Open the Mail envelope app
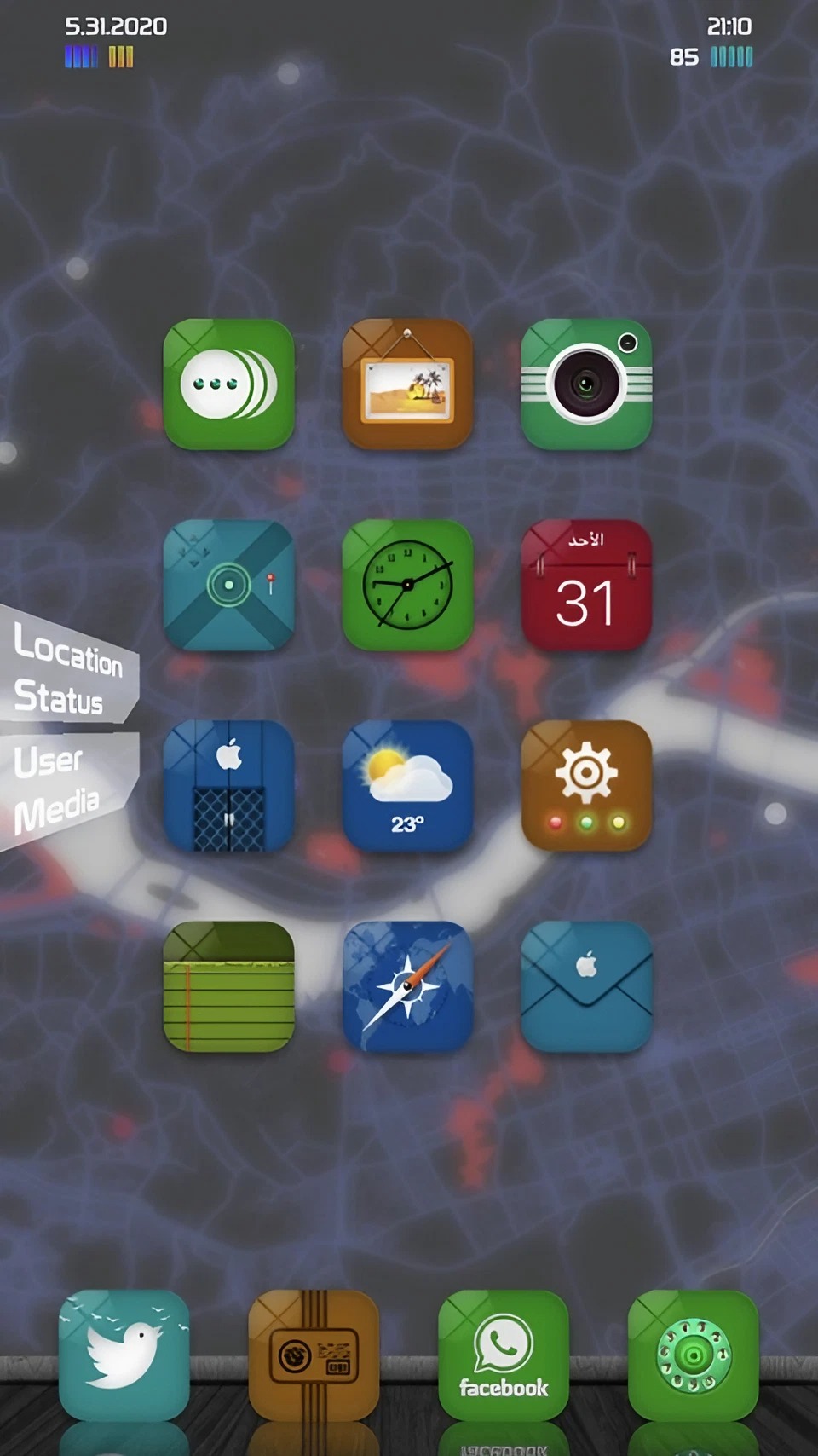Image resolution: width=818 pixels, height=1456 pixels. pyautogui.click(x=586, y=986)
